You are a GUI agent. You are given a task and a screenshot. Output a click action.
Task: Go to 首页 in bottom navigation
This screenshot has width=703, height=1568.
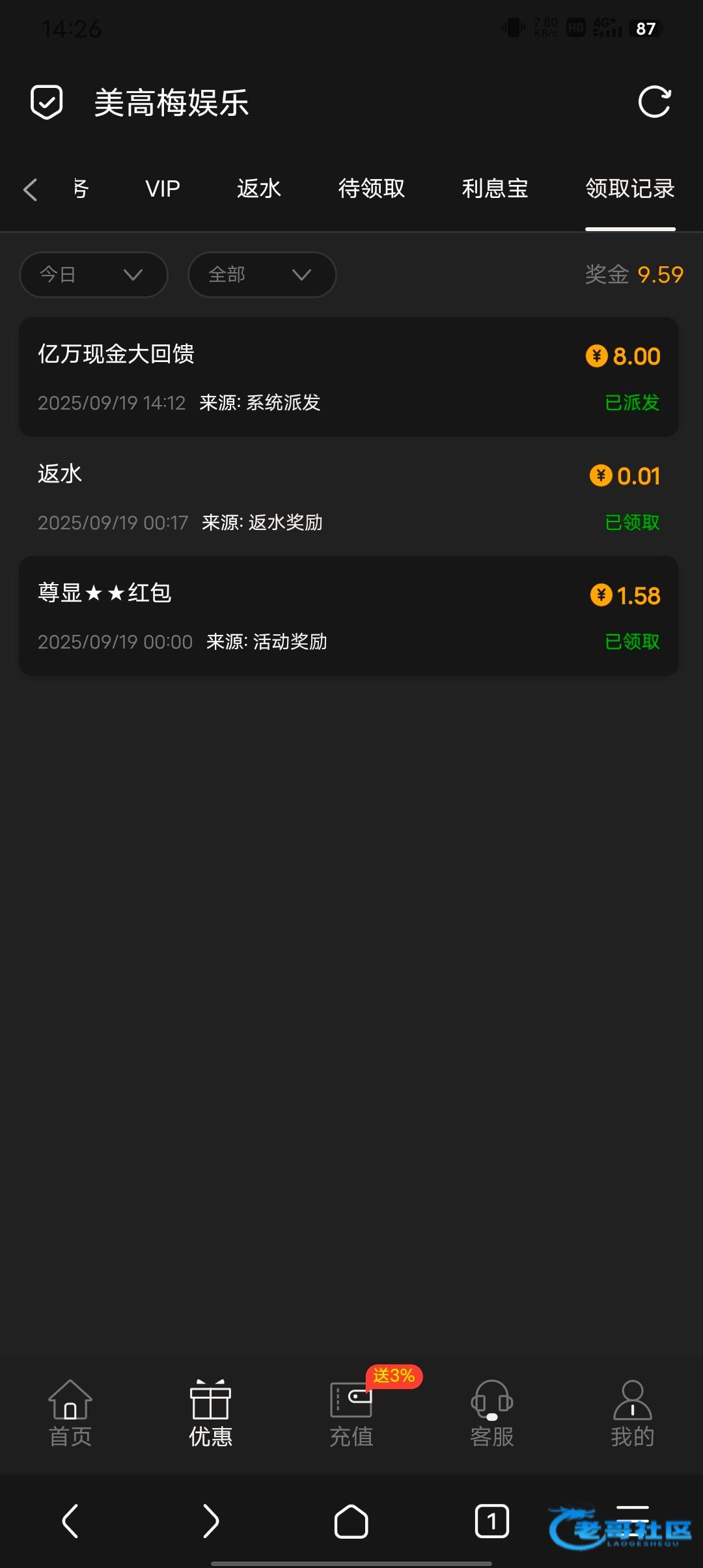(70, 1413)
